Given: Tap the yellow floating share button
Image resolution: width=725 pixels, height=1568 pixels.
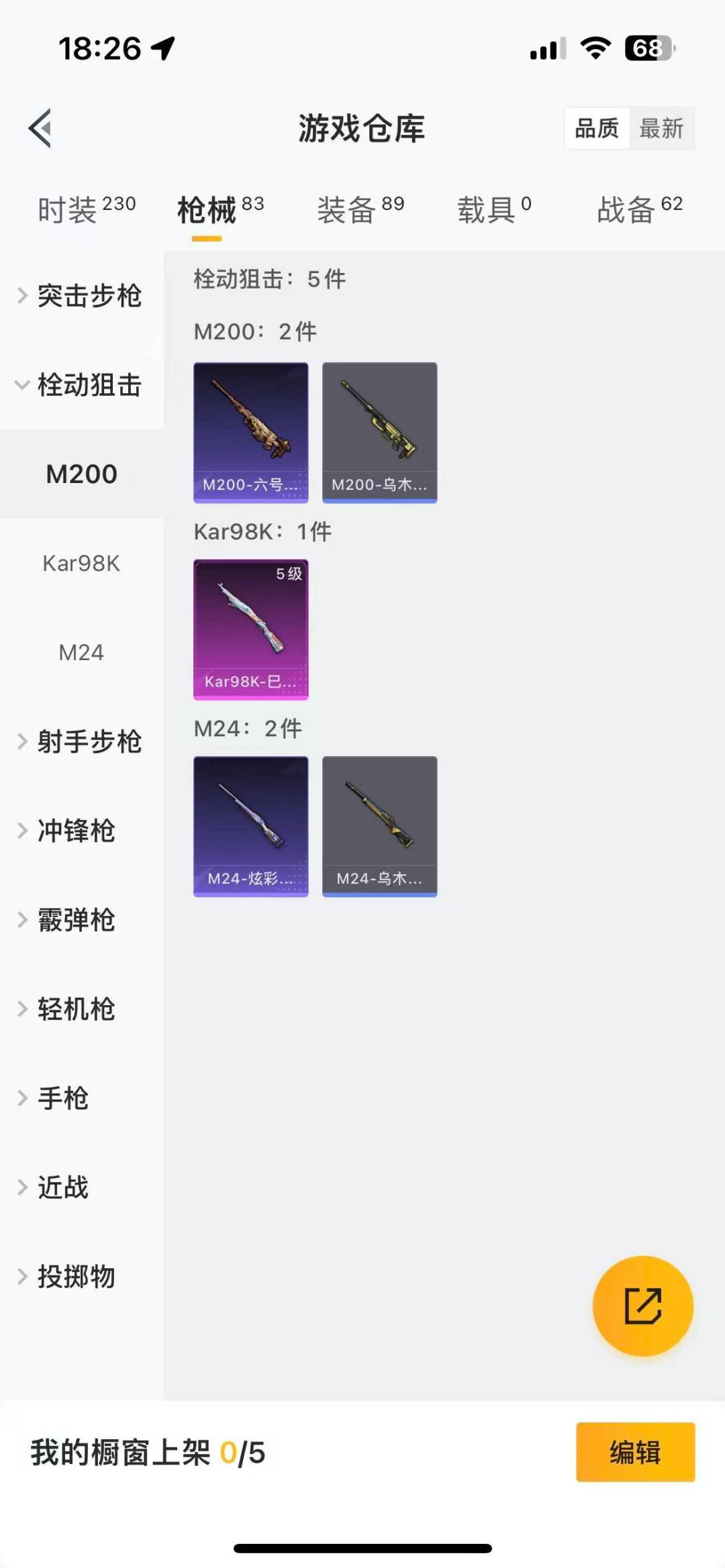Looking at the screenshot, I should 642,1306.
